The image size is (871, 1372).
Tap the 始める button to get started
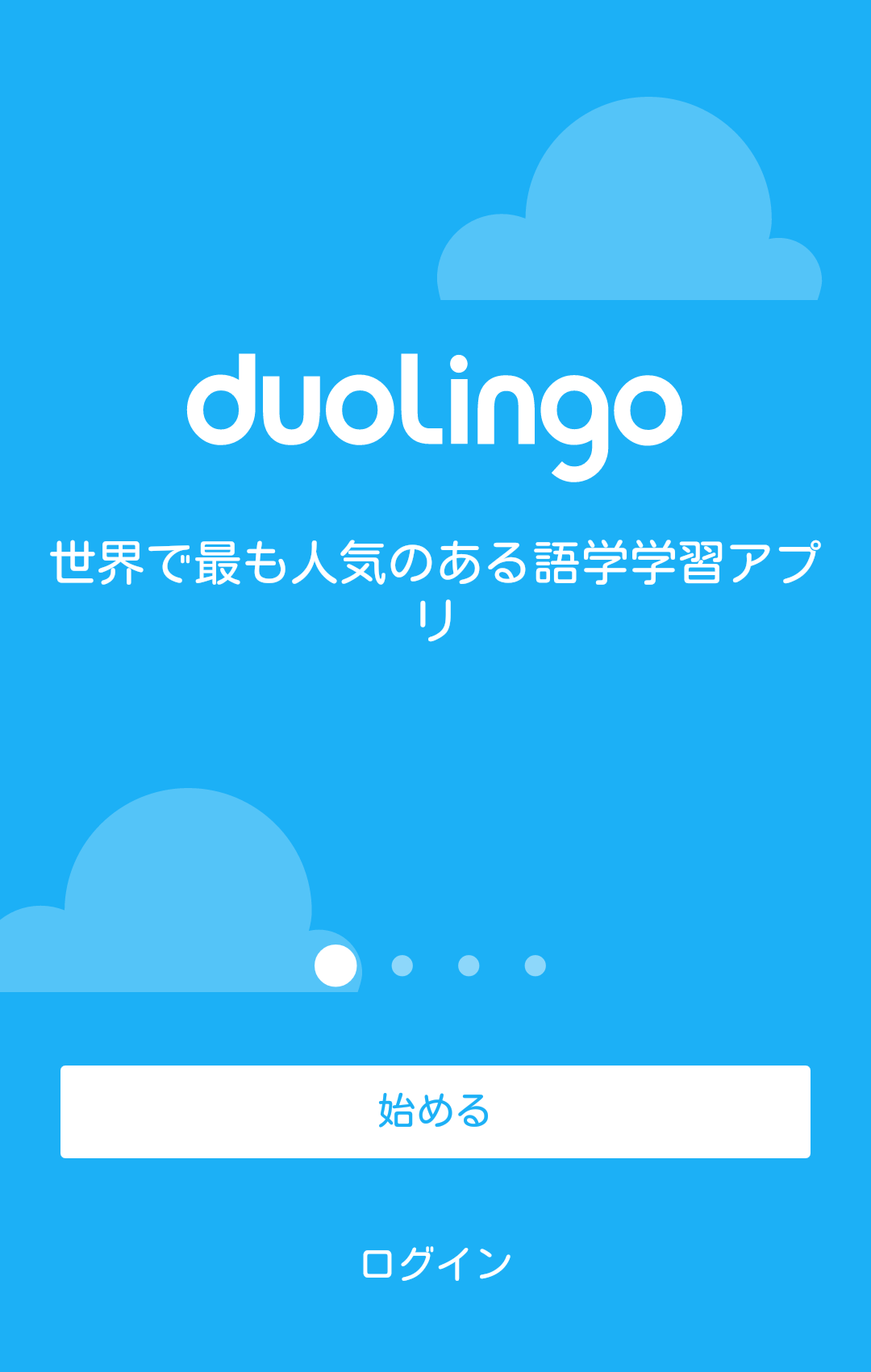pyautogui.click(x=435, y=1111)
